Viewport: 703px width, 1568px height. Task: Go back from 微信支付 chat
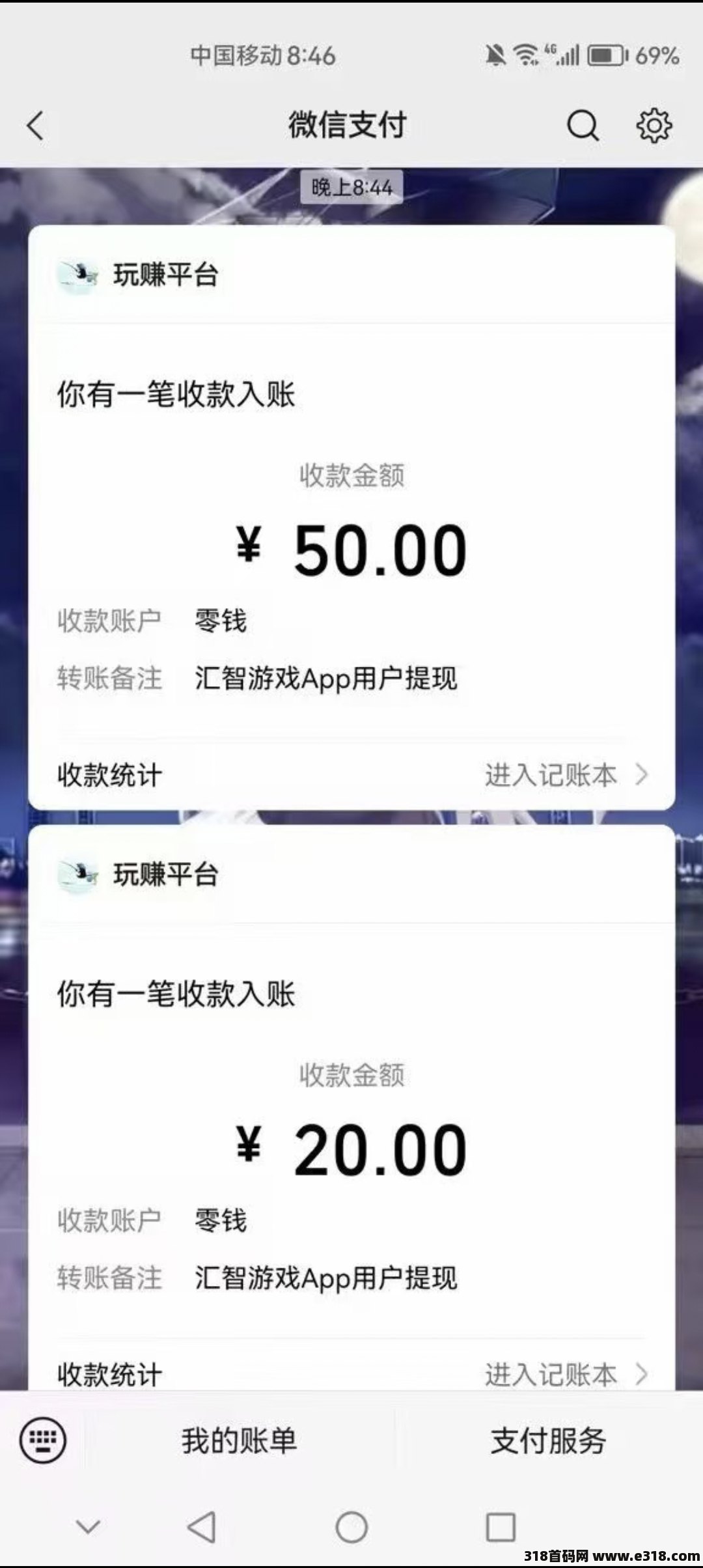point(36,125)
